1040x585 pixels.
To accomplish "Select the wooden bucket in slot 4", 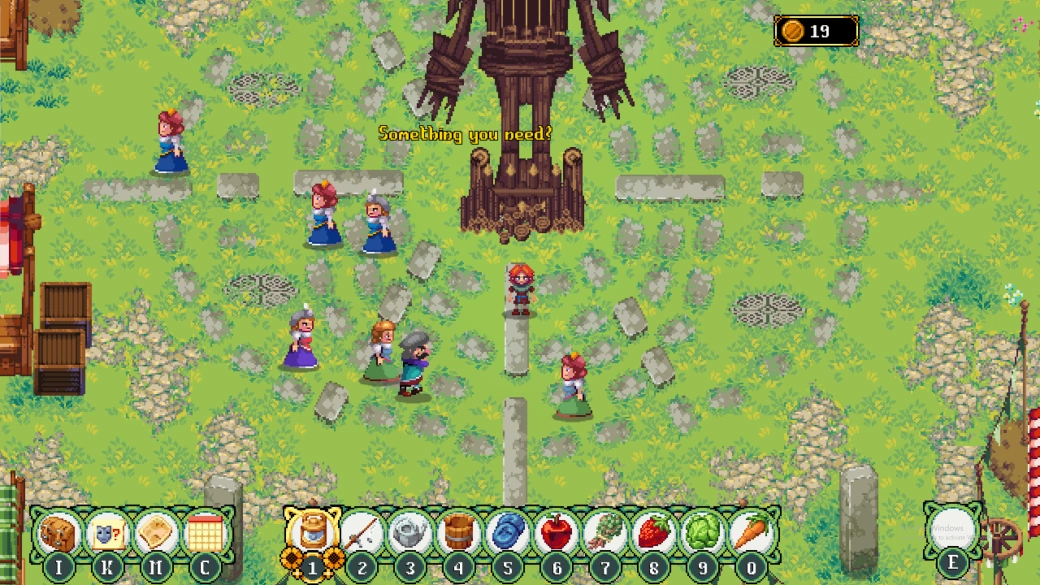I will 459,533.
